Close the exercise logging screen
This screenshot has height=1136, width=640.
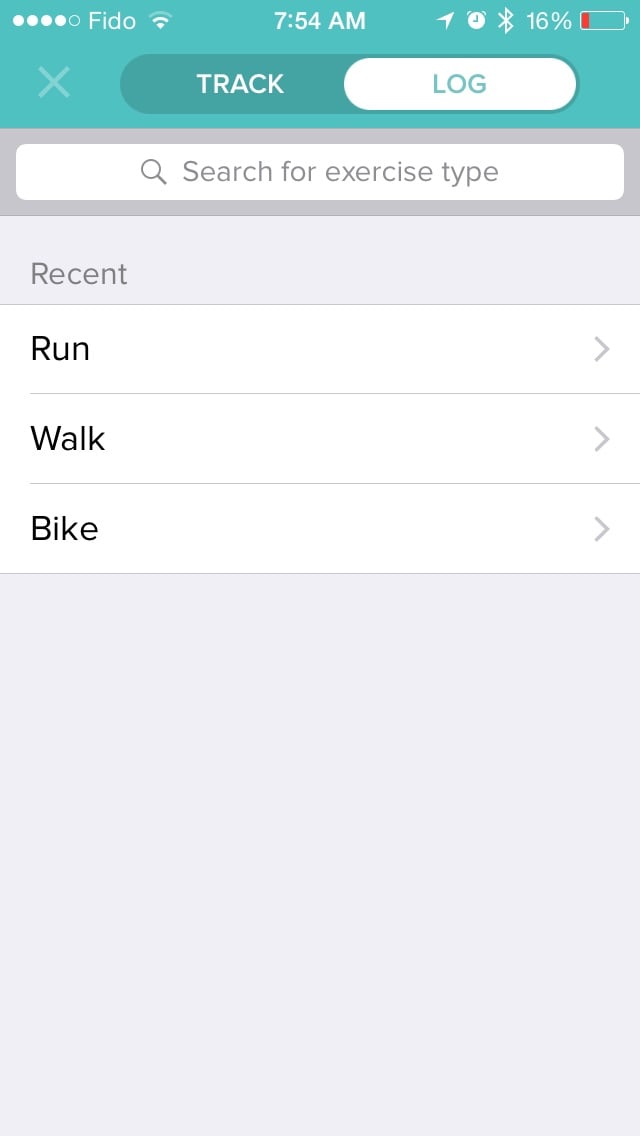(x=54, y=83)
